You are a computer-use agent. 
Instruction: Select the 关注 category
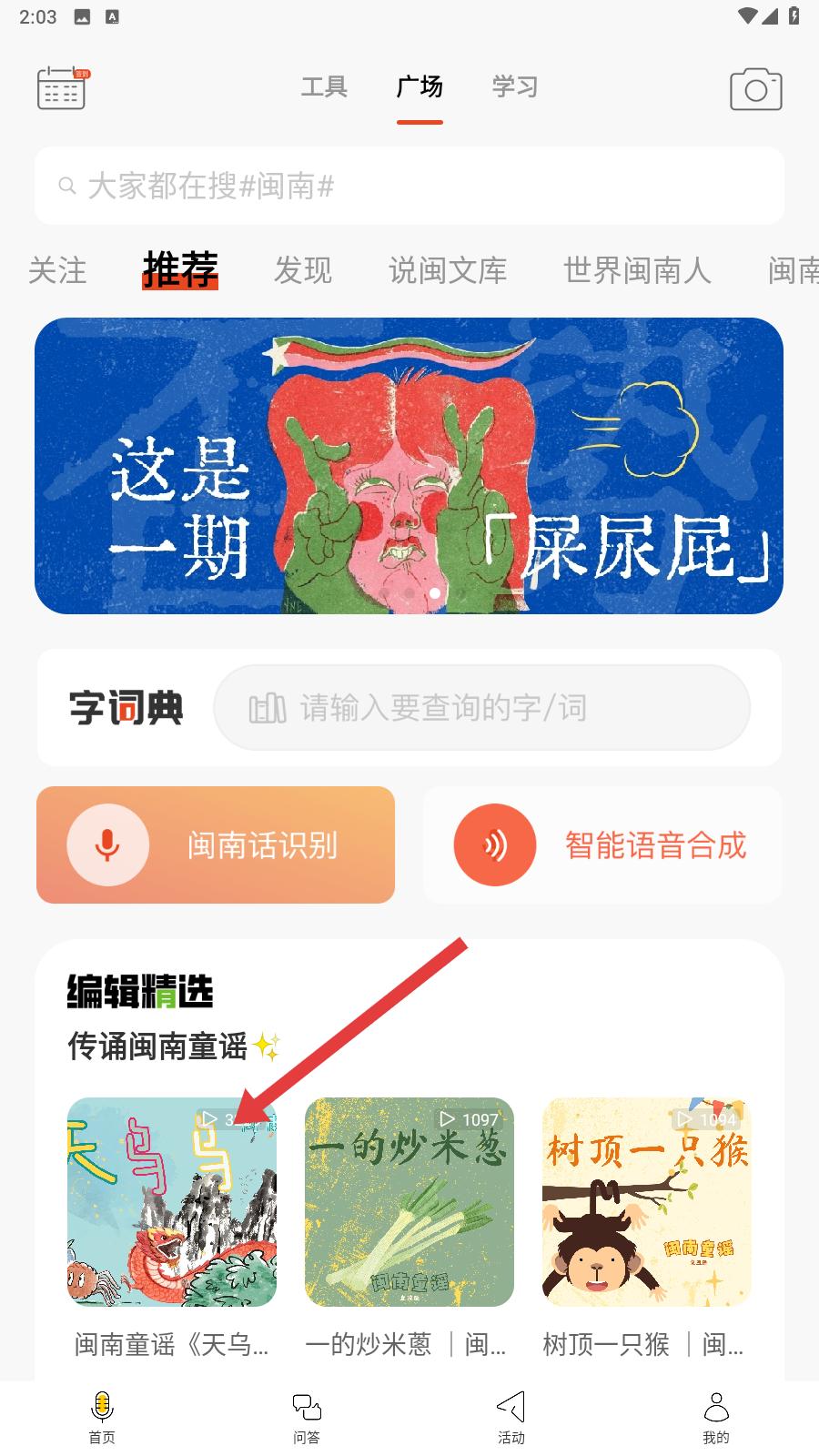click(57, 270)
